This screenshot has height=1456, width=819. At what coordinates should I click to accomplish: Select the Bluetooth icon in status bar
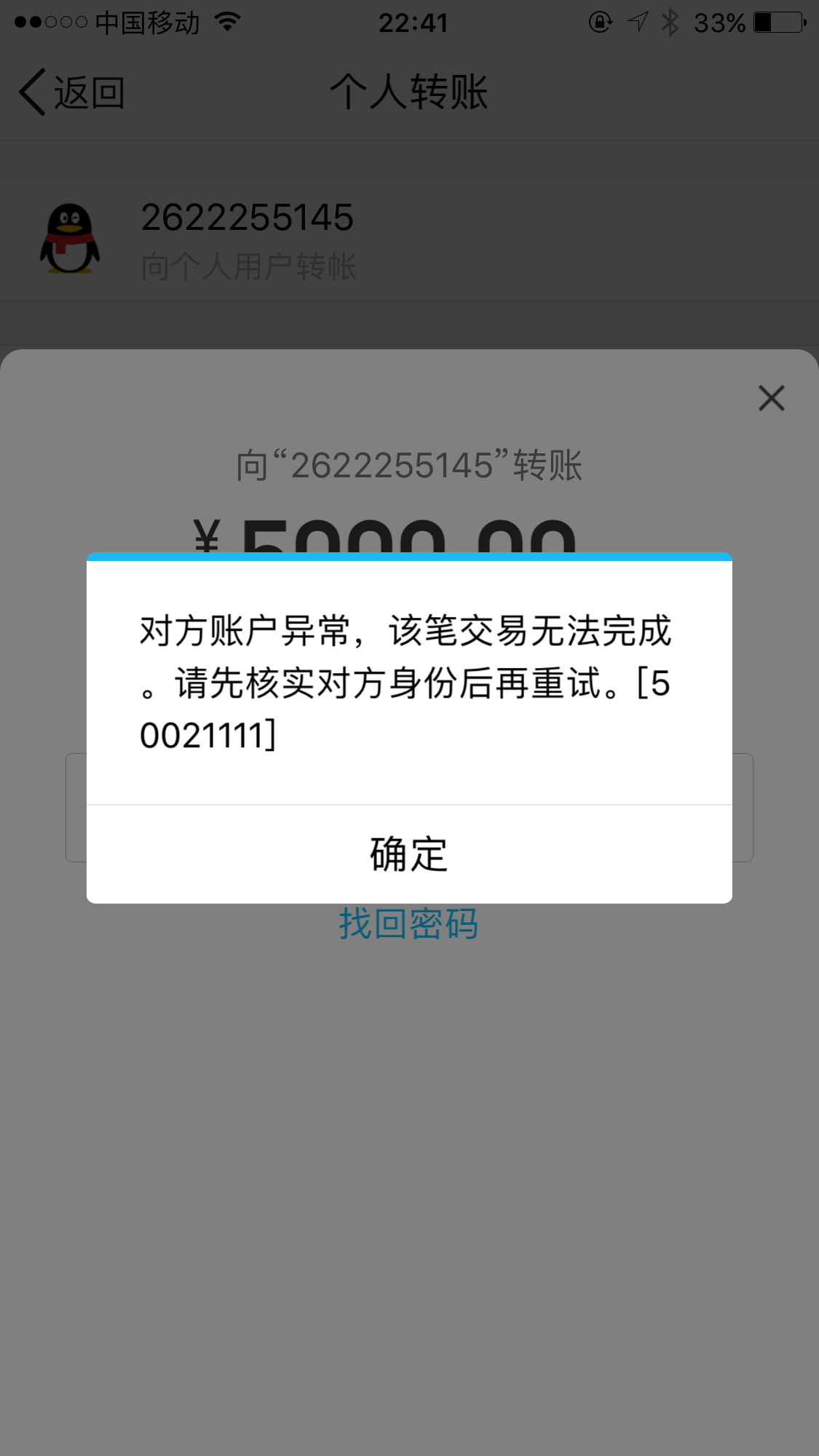(671, 23)
